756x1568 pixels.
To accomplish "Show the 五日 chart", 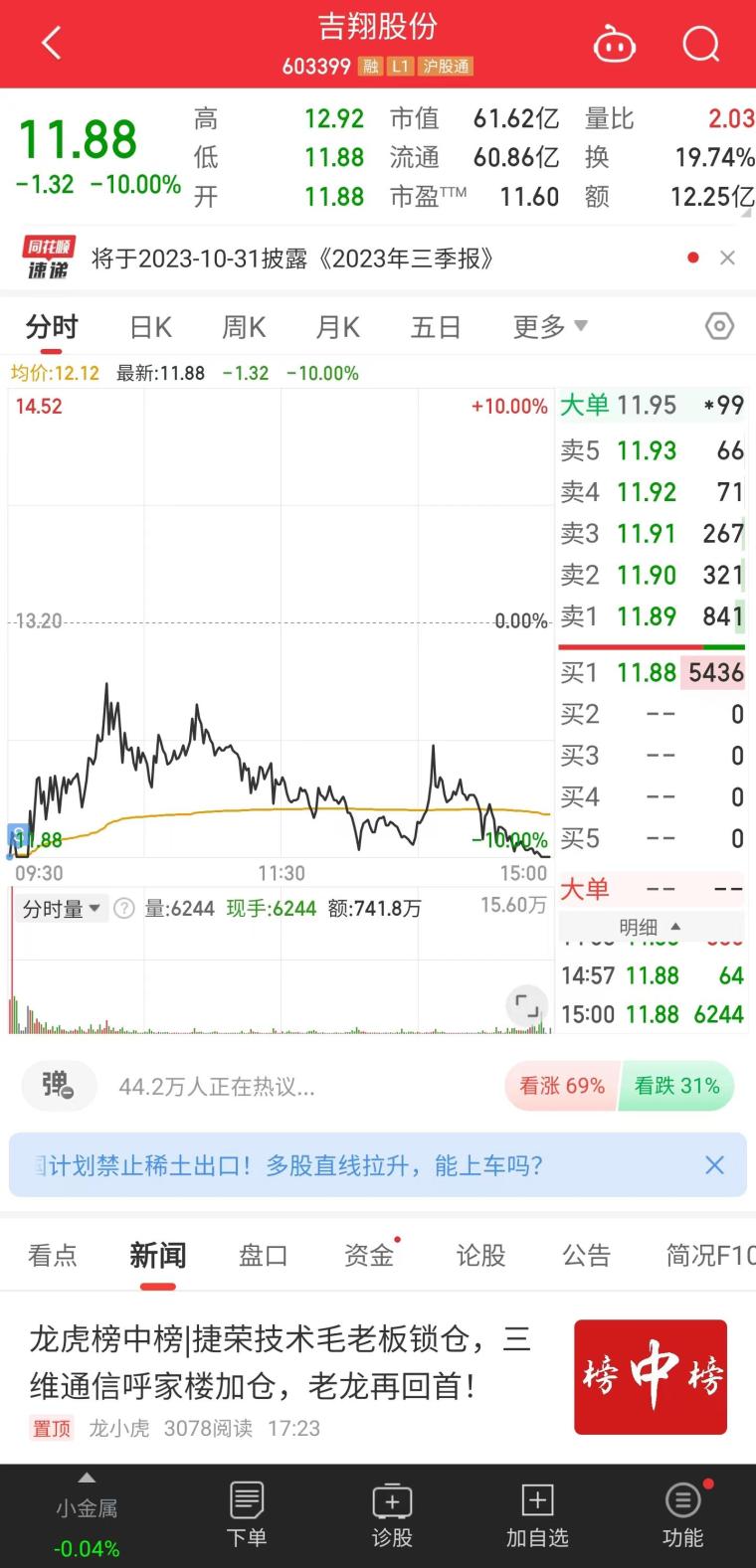I will pos(436,327).
